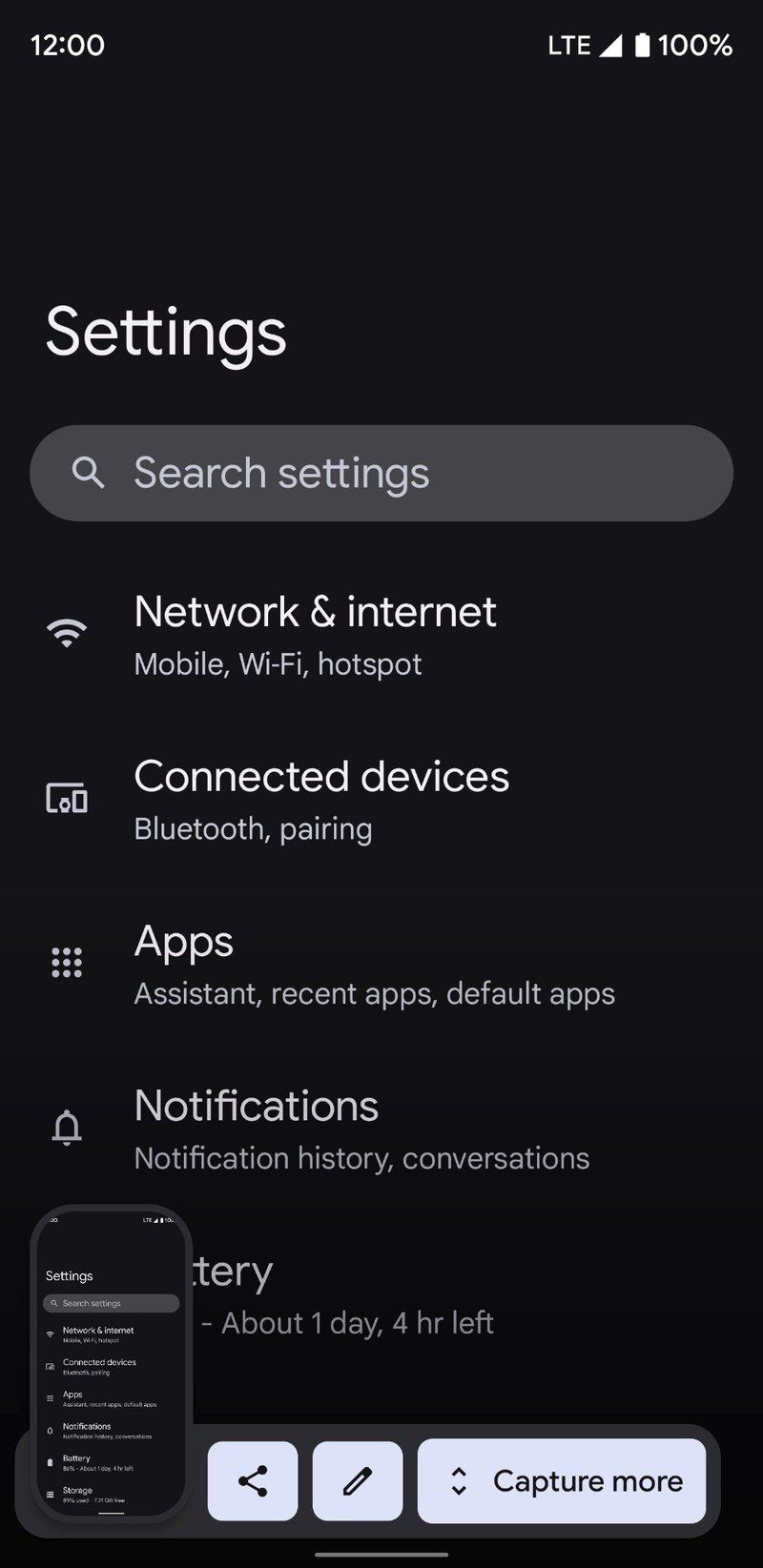Tap the Wi-Fi icon beside Network & internet

click(x=66, y=631)
